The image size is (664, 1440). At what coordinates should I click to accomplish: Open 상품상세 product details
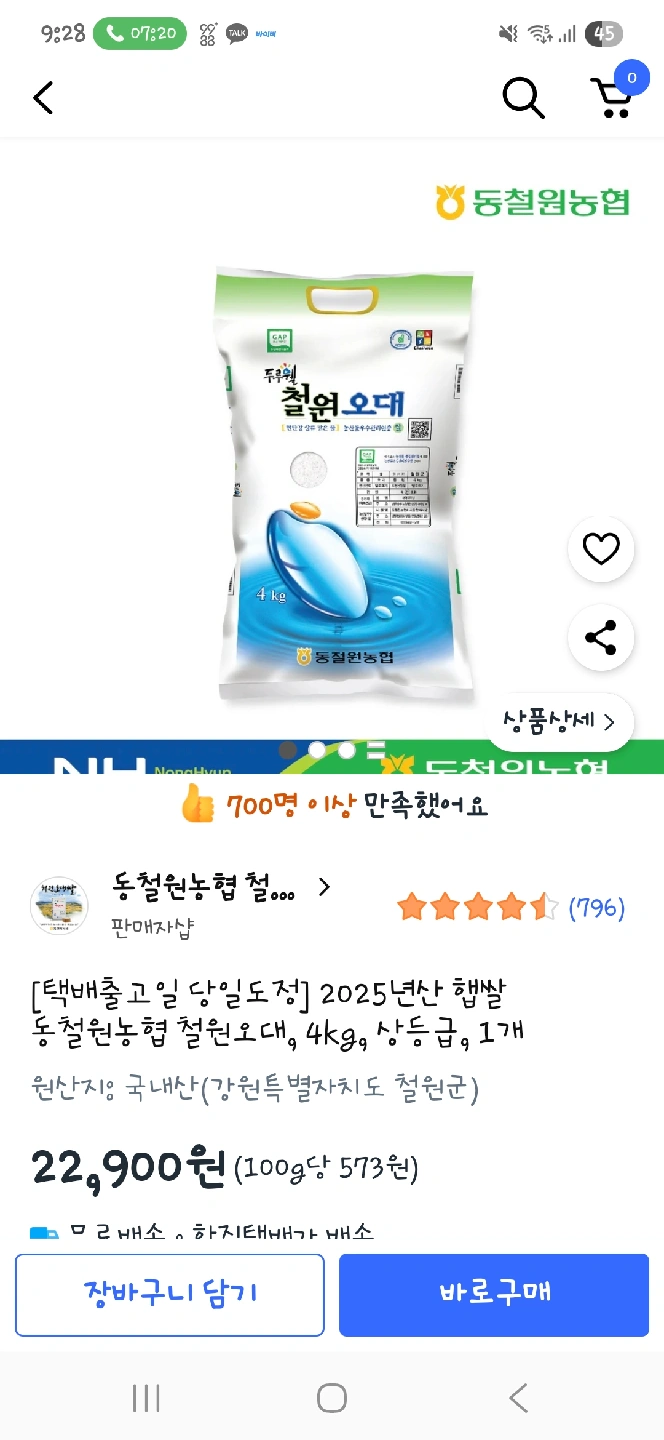(560, 721)
